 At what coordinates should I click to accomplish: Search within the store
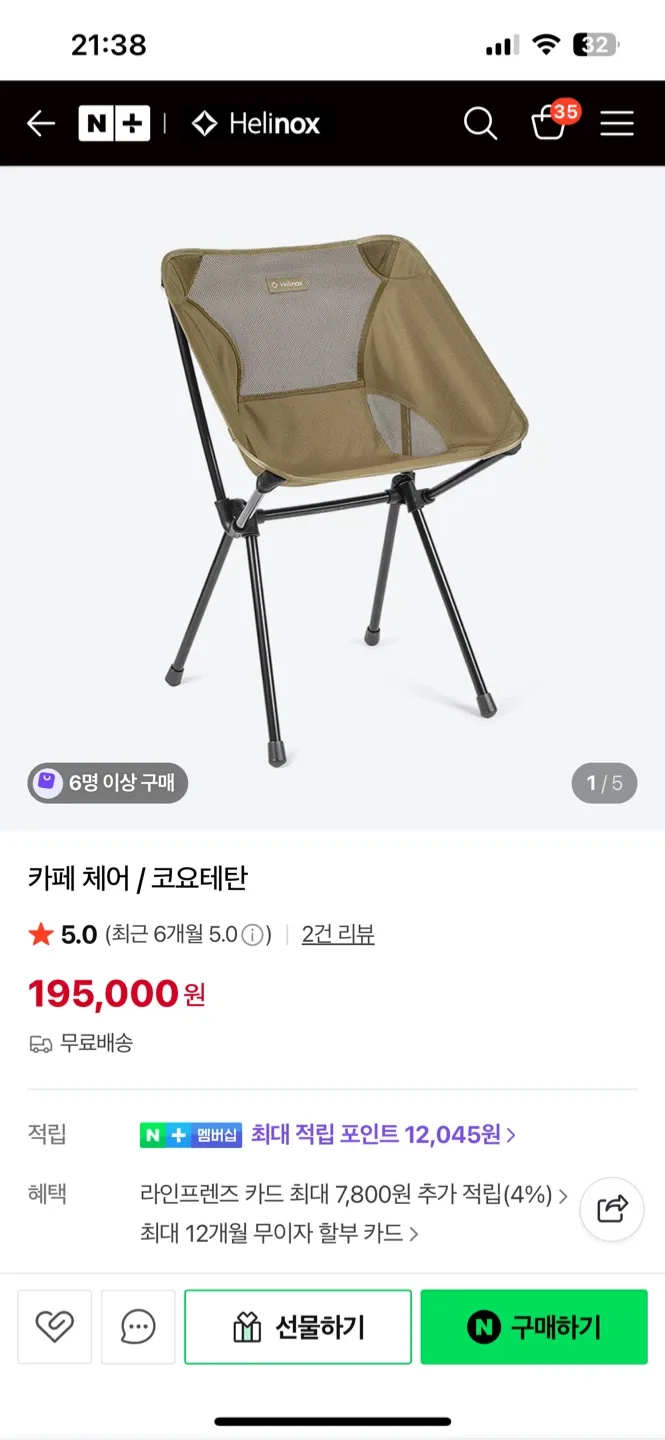coord(480,124)
